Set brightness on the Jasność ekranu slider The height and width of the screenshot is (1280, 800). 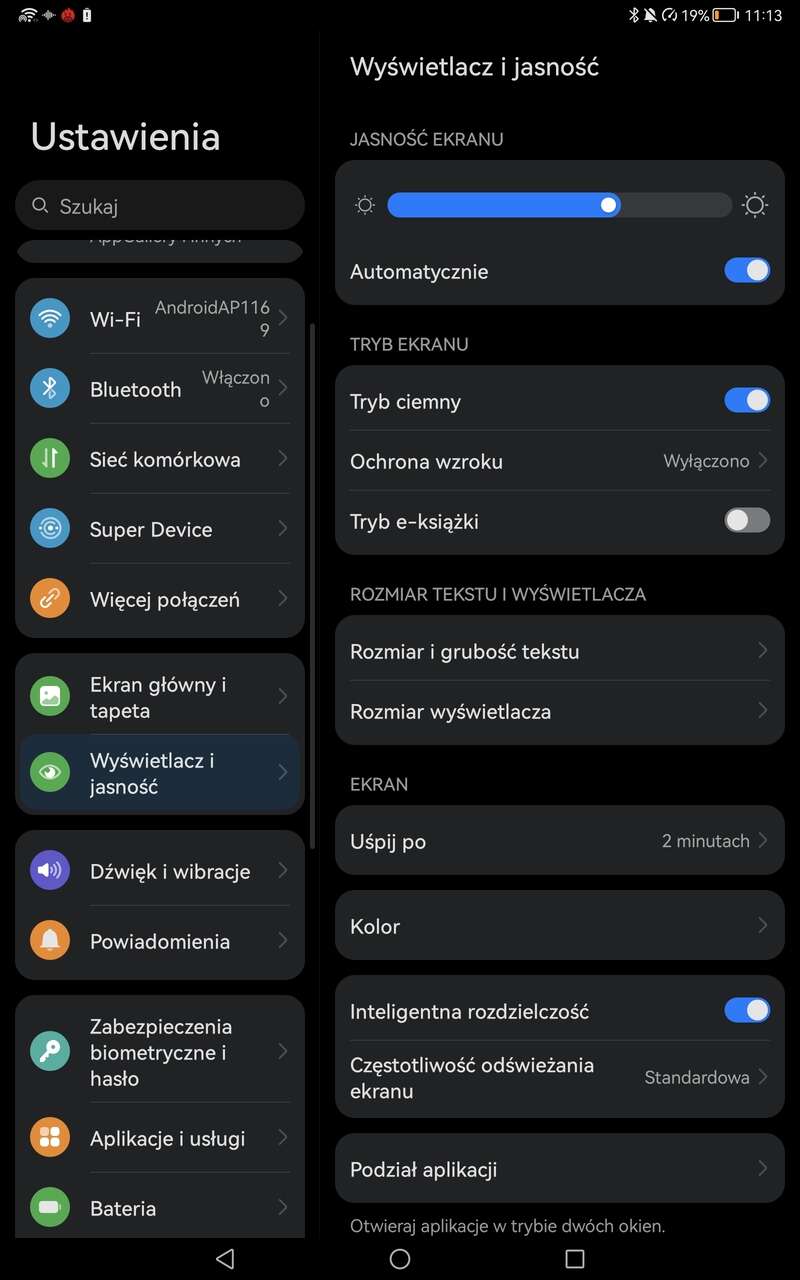[x=559, y=205]
